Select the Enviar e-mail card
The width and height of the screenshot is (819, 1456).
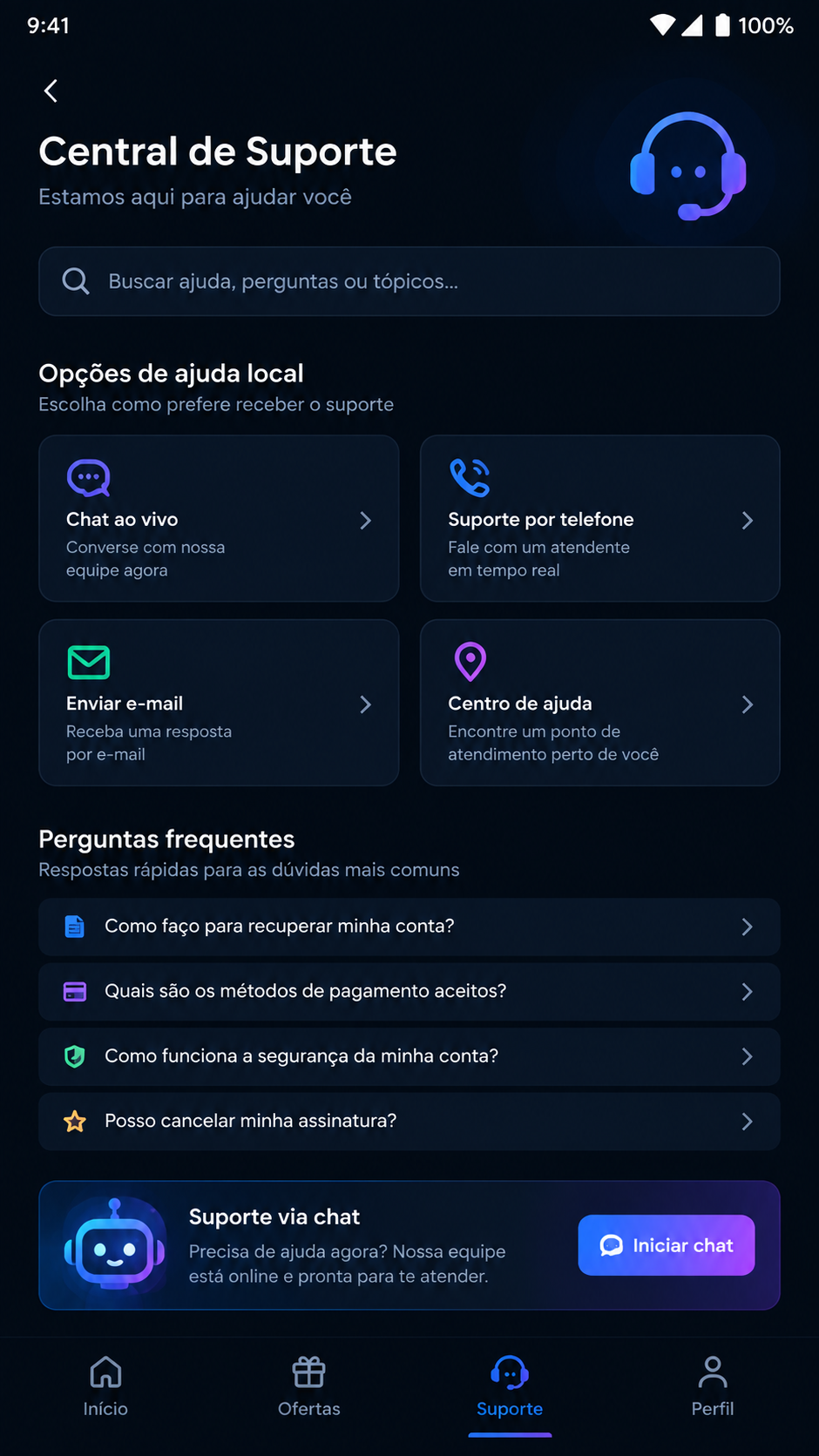219,703
